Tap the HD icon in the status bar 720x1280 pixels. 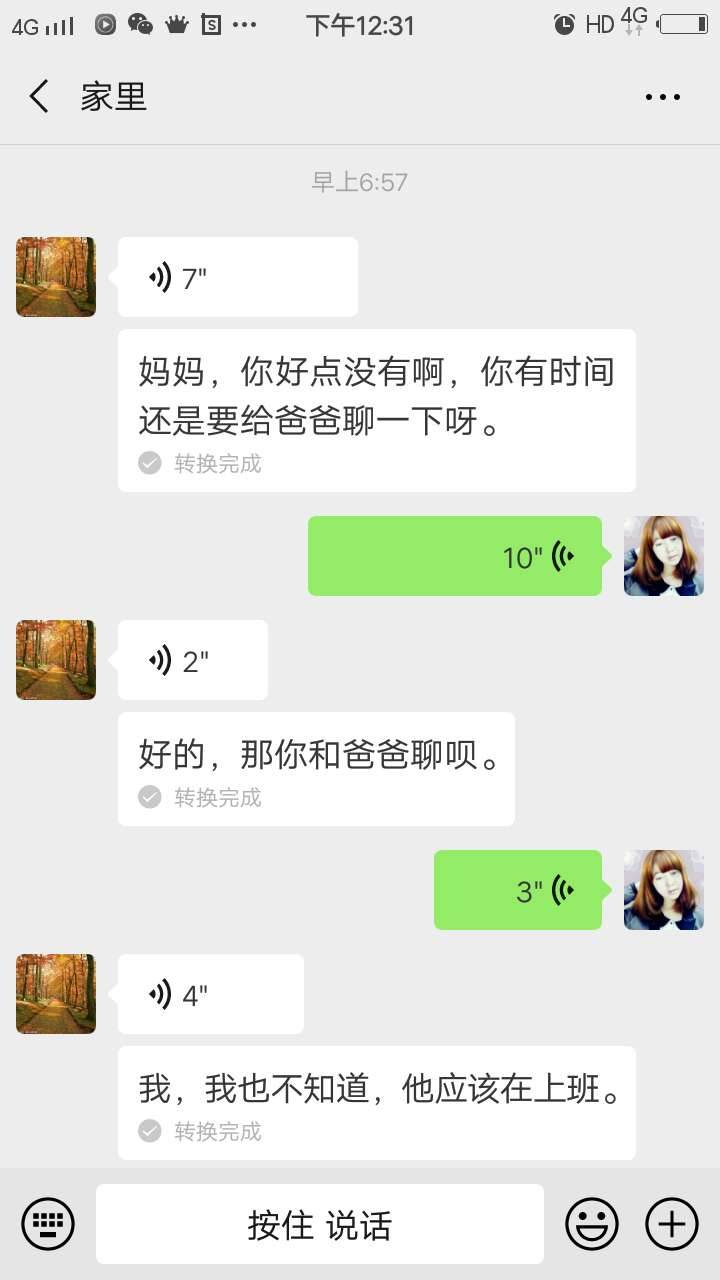(x=600, y=25)
